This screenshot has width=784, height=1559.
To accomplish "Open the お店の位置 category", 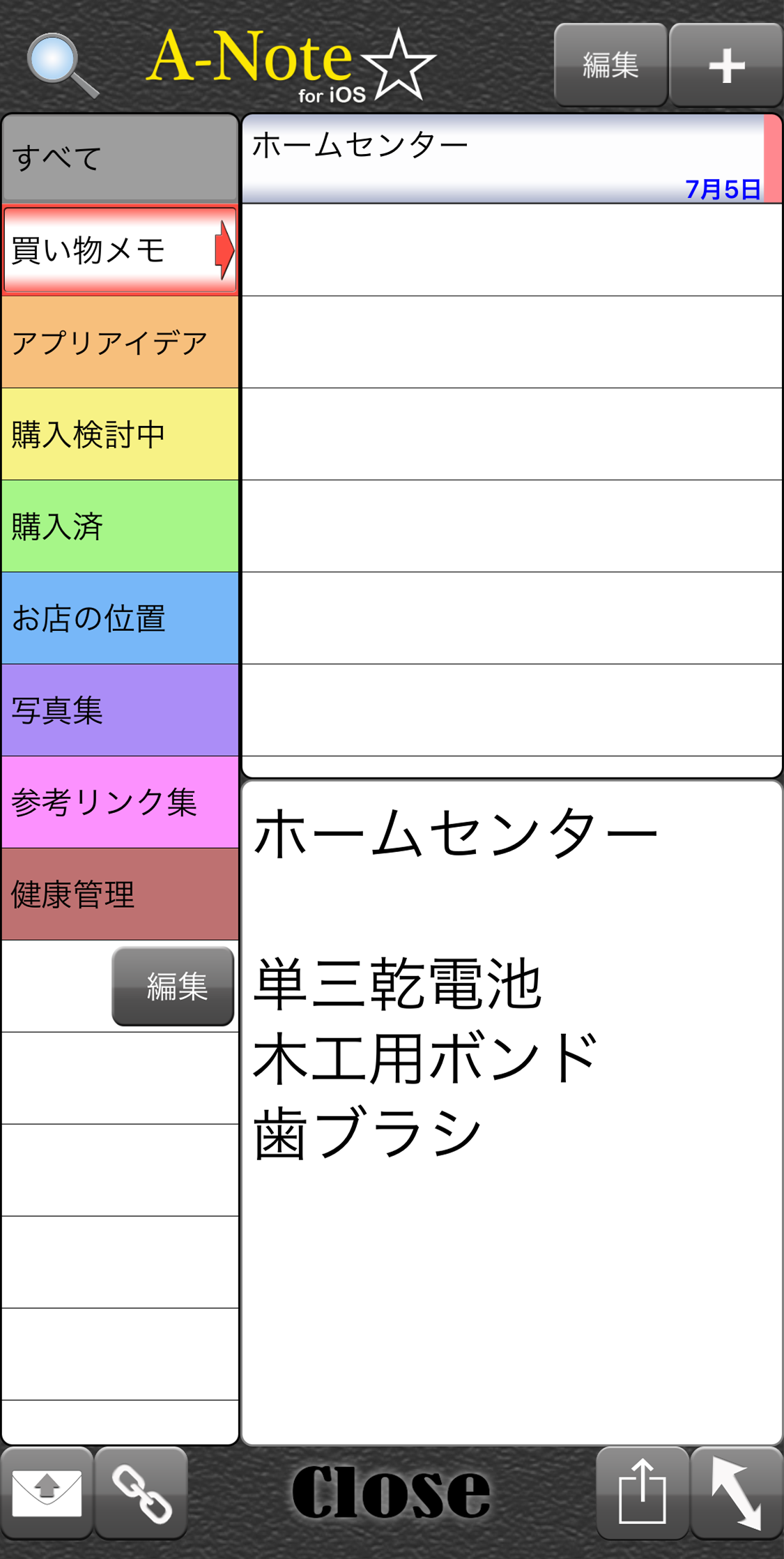I will 121,618.
